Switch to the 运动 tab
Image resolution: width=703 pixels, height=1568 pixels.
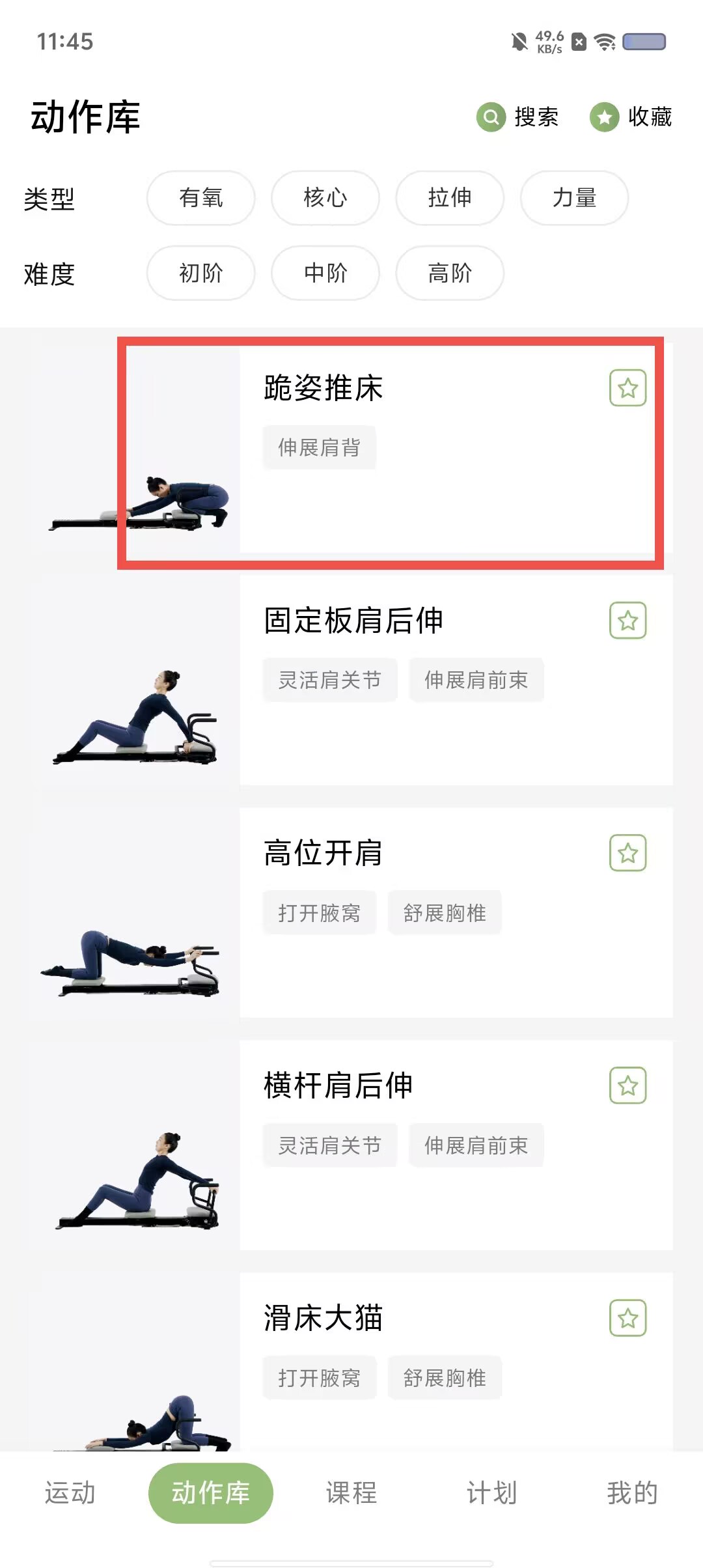point(70,1492)
